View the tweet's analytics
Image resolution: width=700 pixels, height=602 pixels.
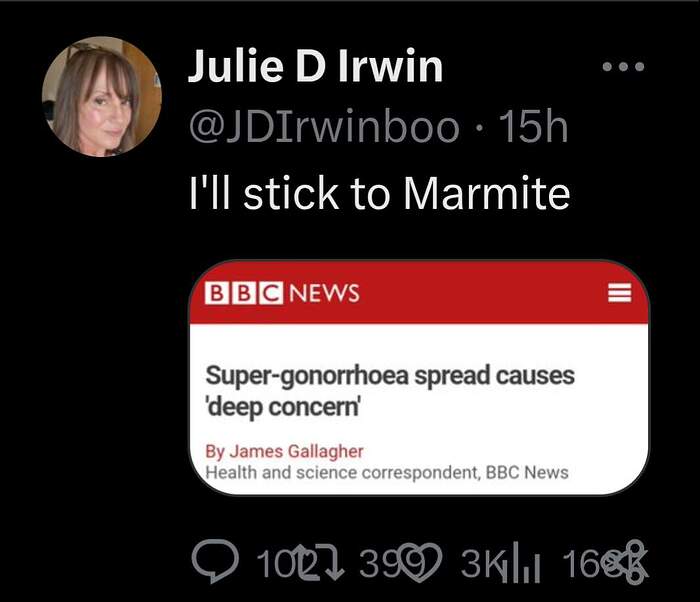(x=518, y=562)
